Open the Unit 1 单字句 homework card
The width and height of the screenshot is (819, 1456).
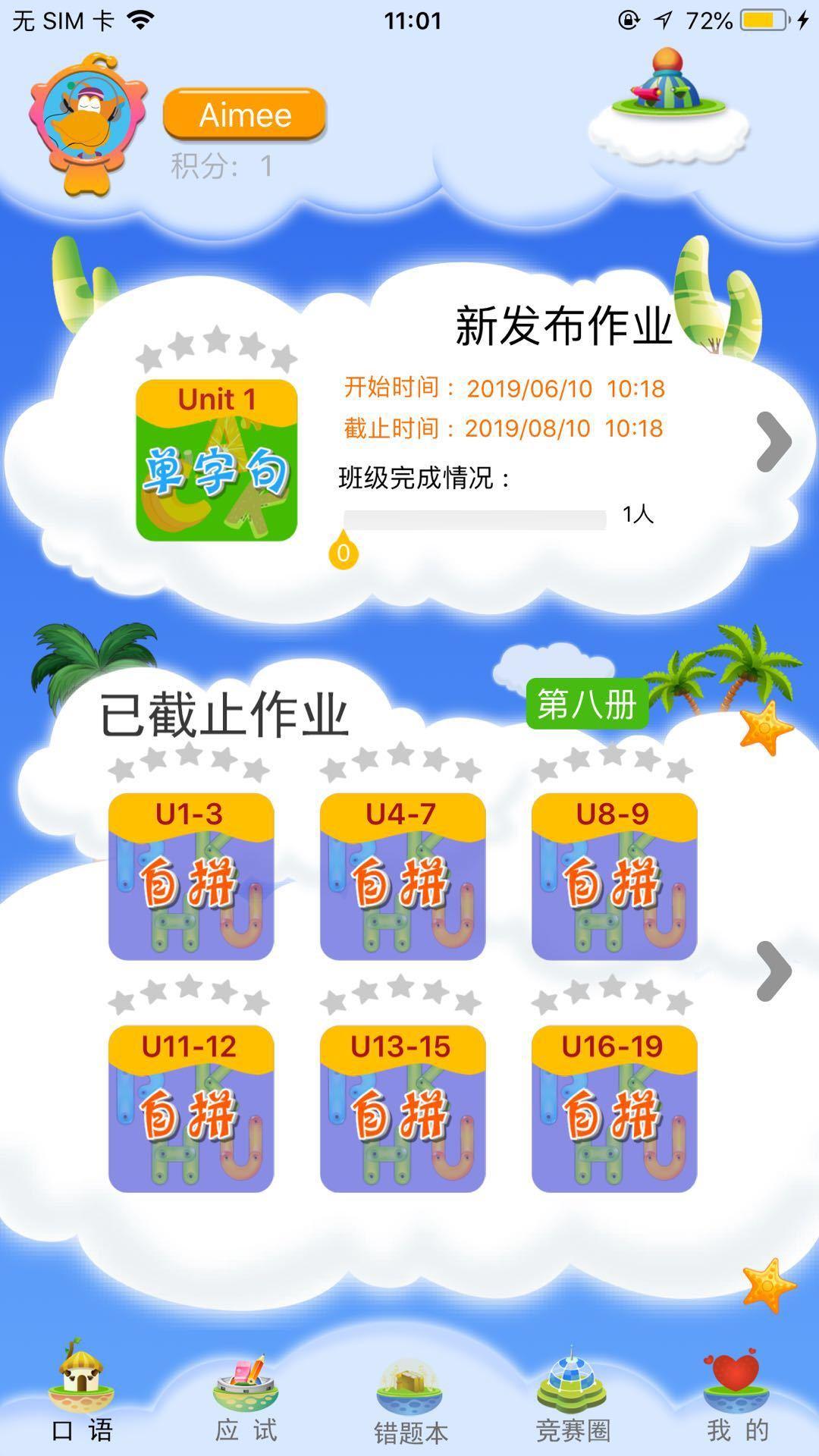(216, 455)
